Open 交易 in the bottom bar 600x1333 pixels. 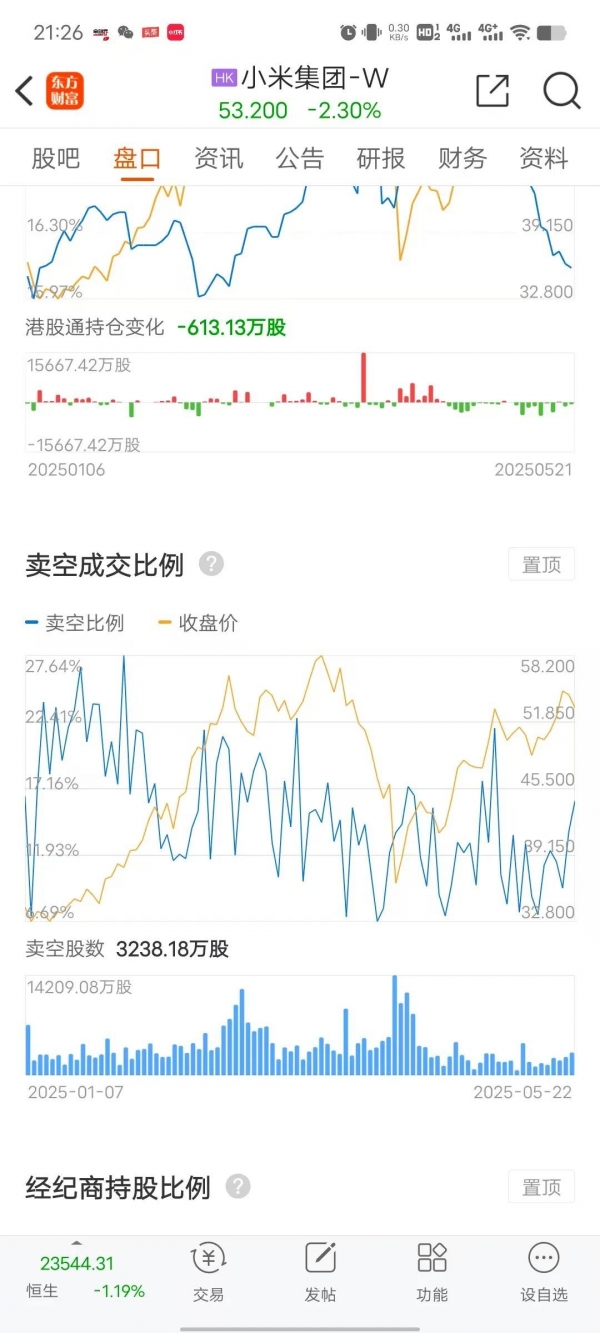coord(208,1272)
